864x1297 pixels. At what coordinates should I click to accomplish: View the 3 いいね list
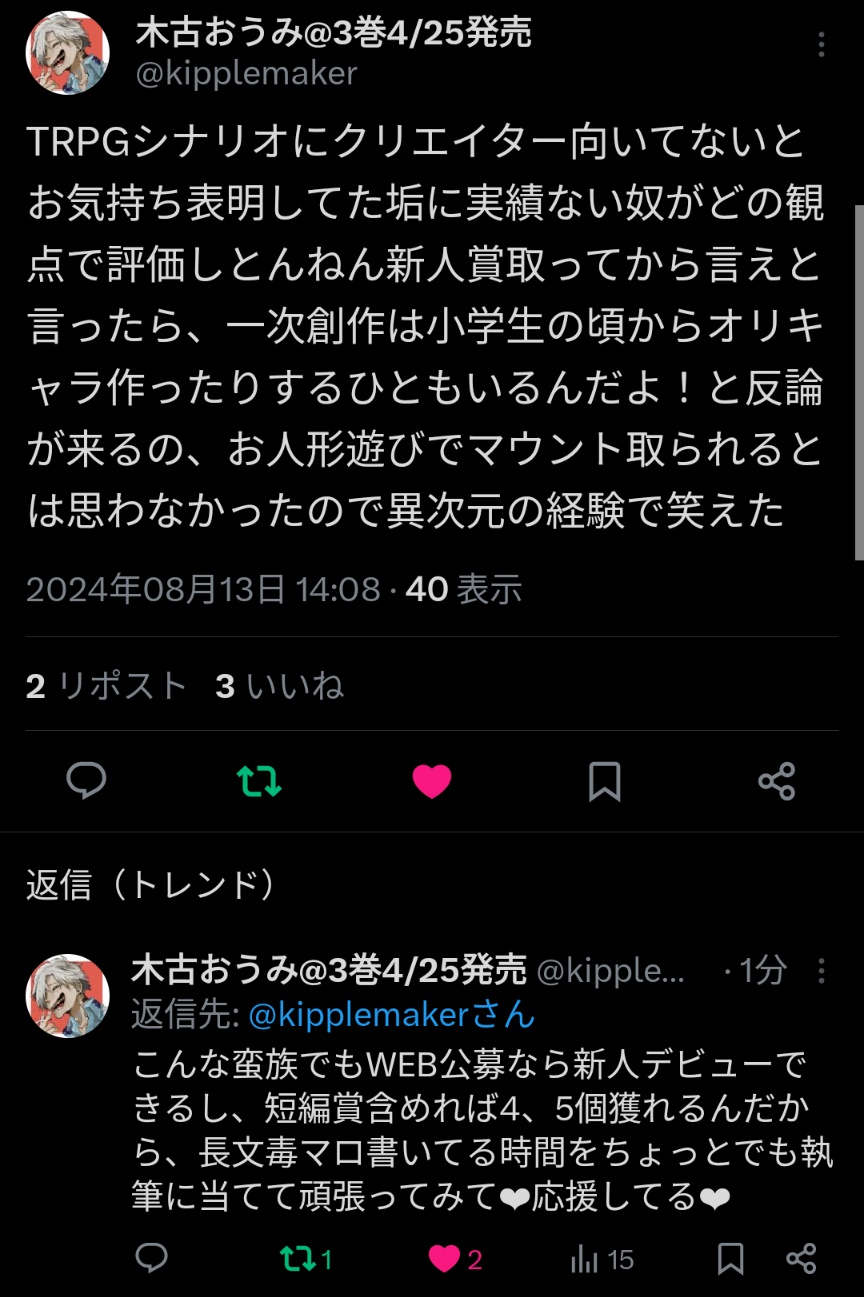click(x=280, y=686)
